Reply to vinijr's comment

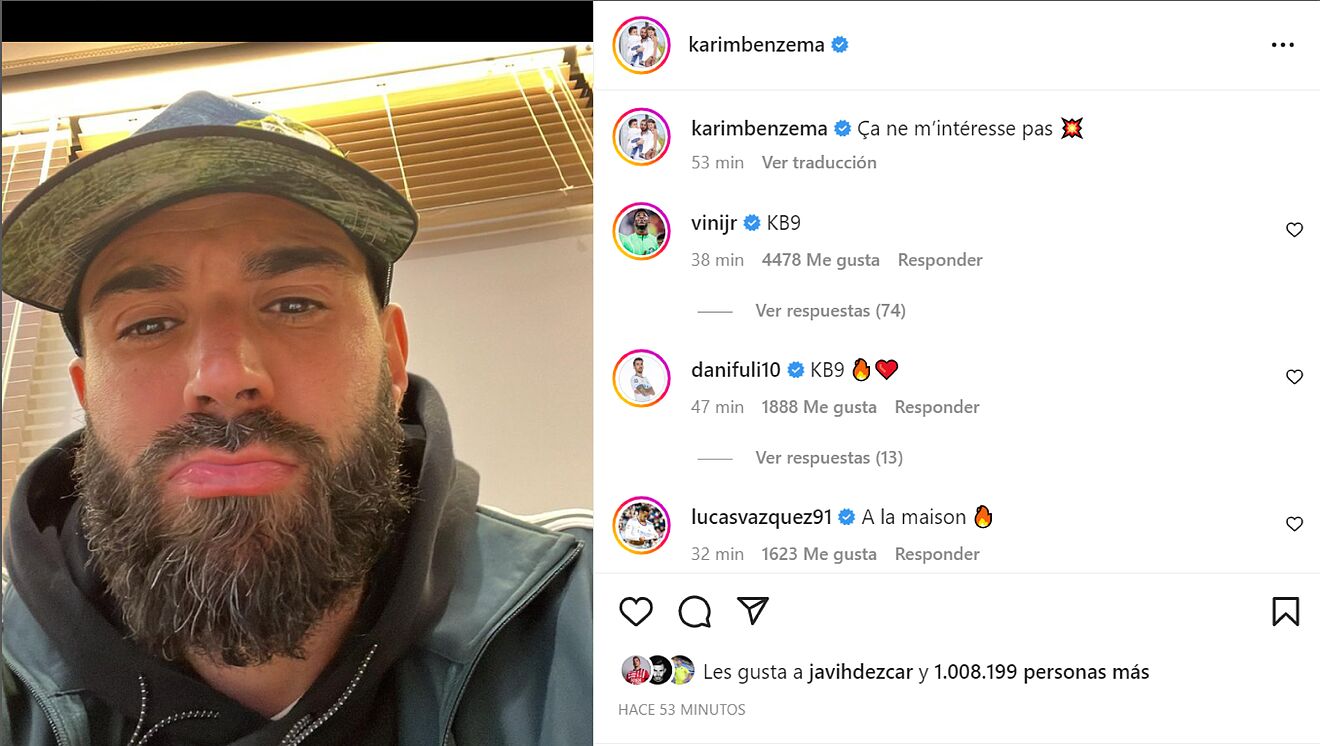(x=939, y=260)
